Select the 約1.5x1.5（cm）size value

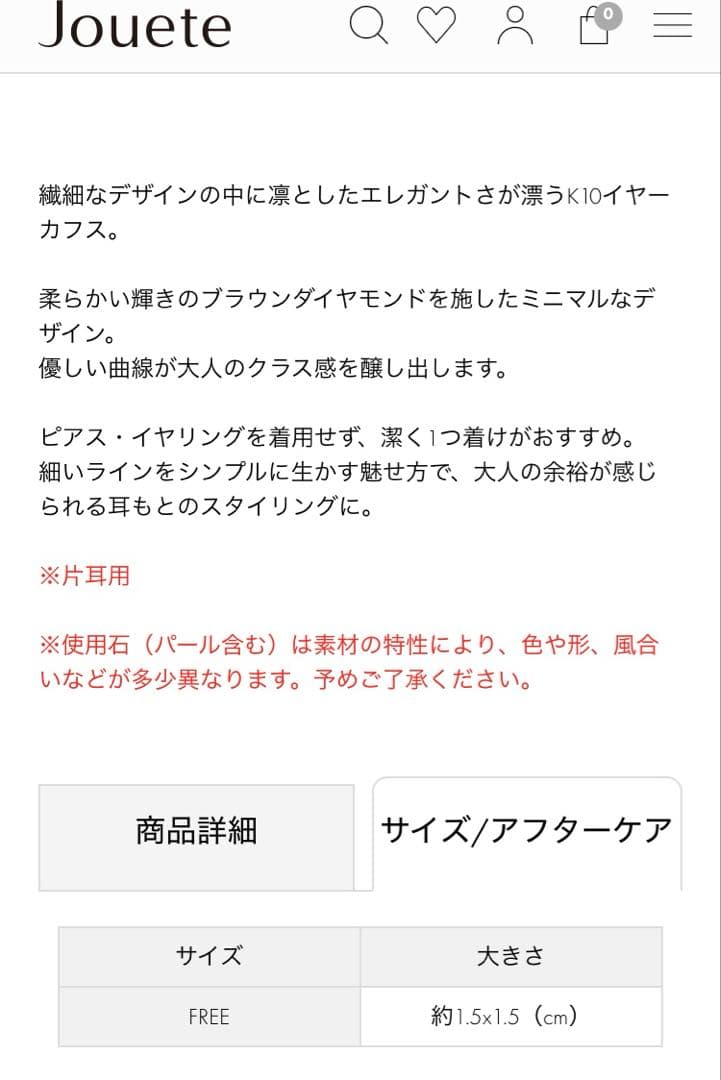point(512,1017)
